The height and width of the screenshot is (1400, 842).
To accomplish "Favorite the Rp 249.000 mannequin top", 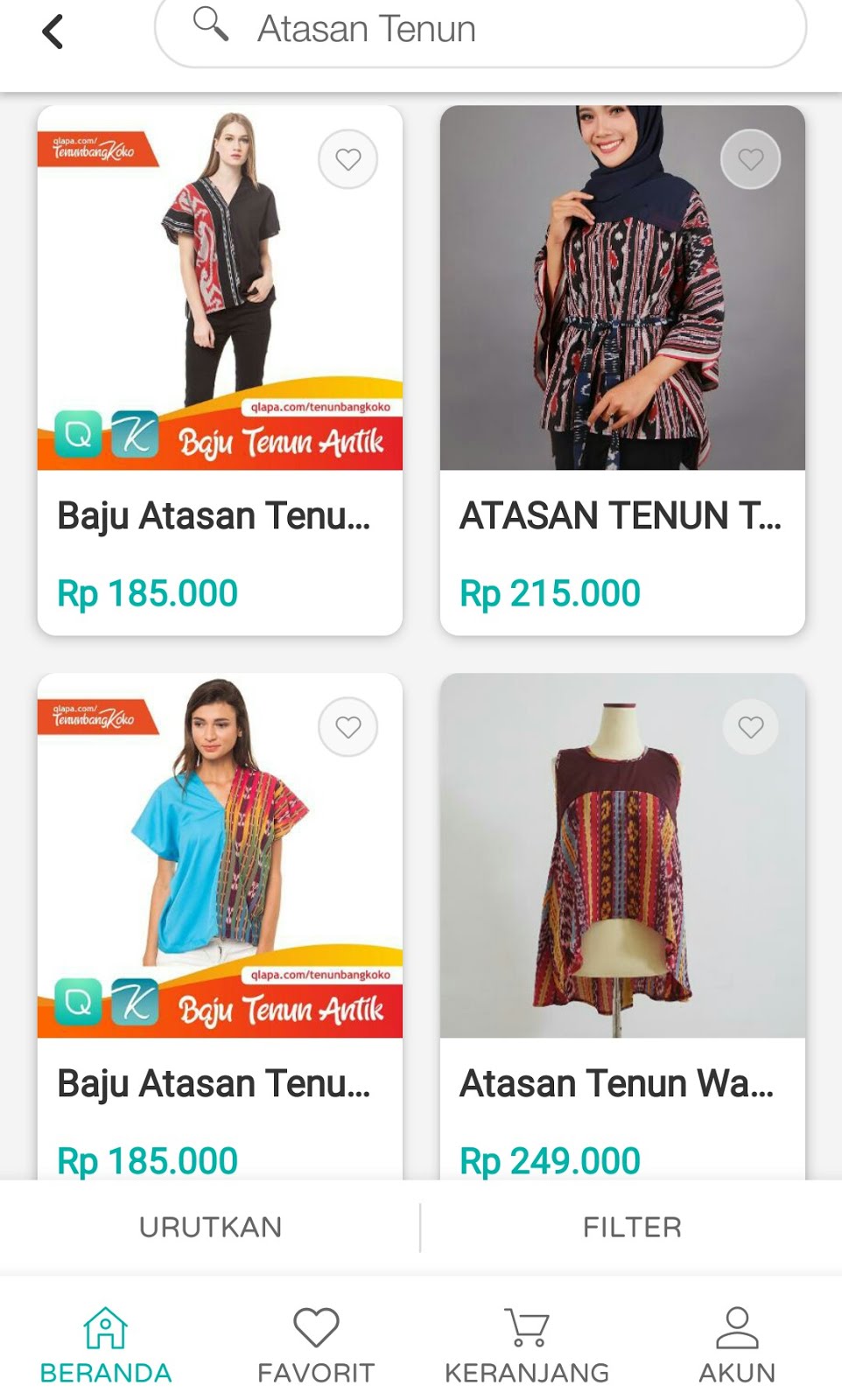I will coord(750,727).
